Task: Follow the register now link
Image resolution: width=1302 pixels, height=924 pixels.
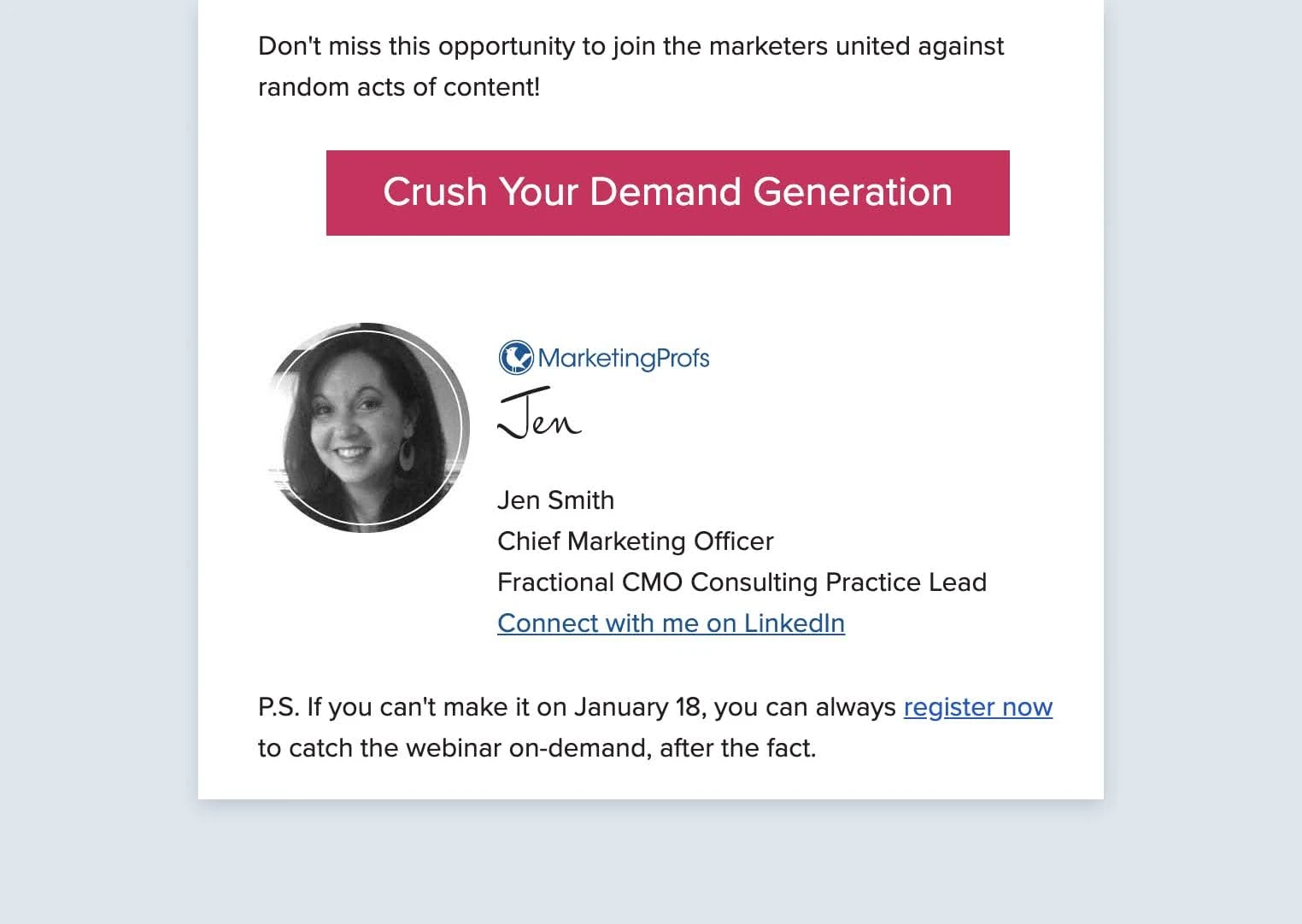Action: point(977,707)
